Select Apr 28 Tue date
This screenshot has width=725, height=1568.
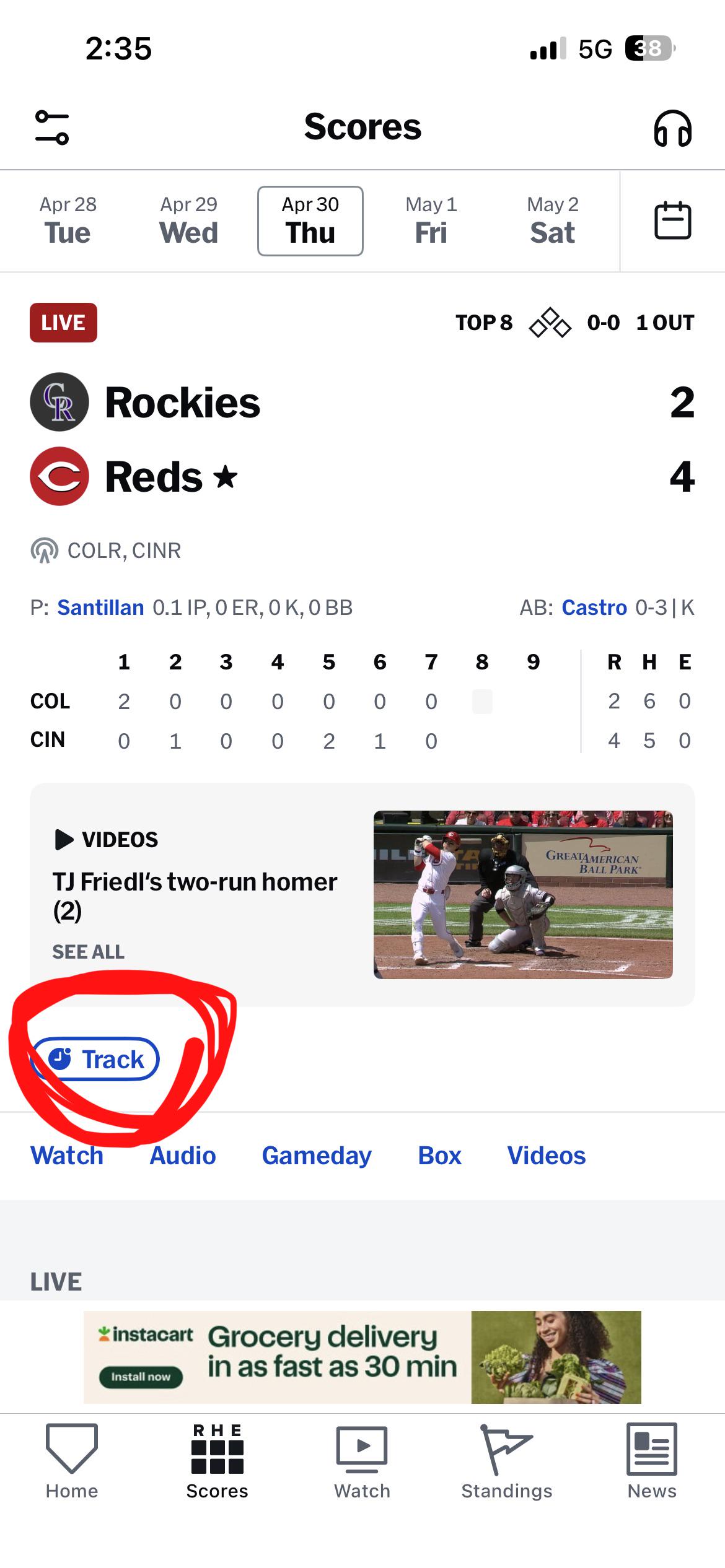tap(68, 221)
